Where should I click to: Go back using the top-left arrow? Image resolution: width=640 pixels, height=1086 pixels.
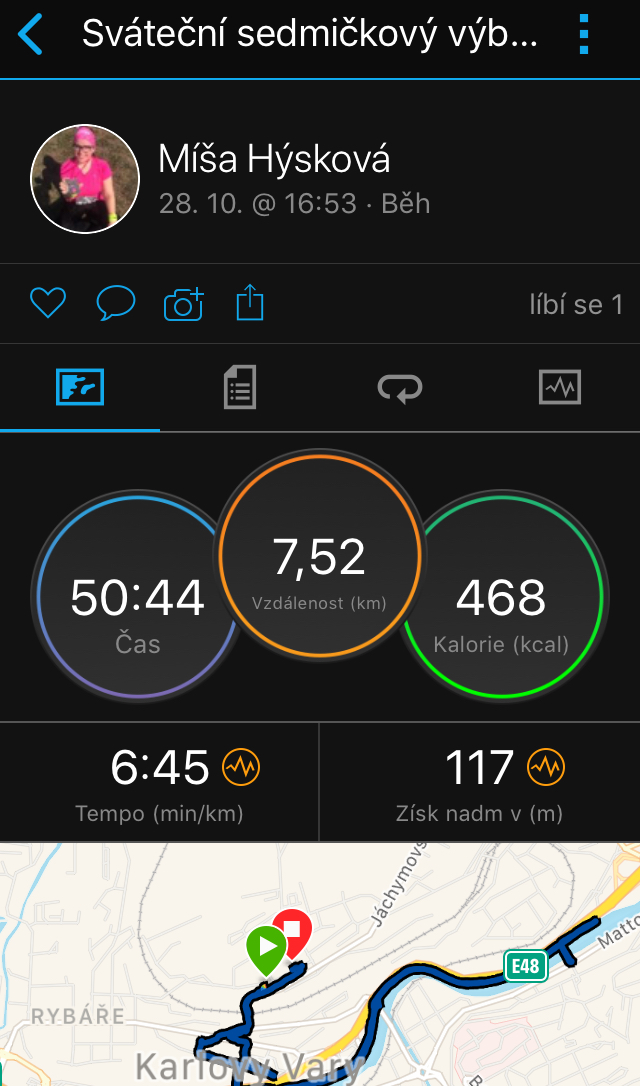[x=30, y=35]
